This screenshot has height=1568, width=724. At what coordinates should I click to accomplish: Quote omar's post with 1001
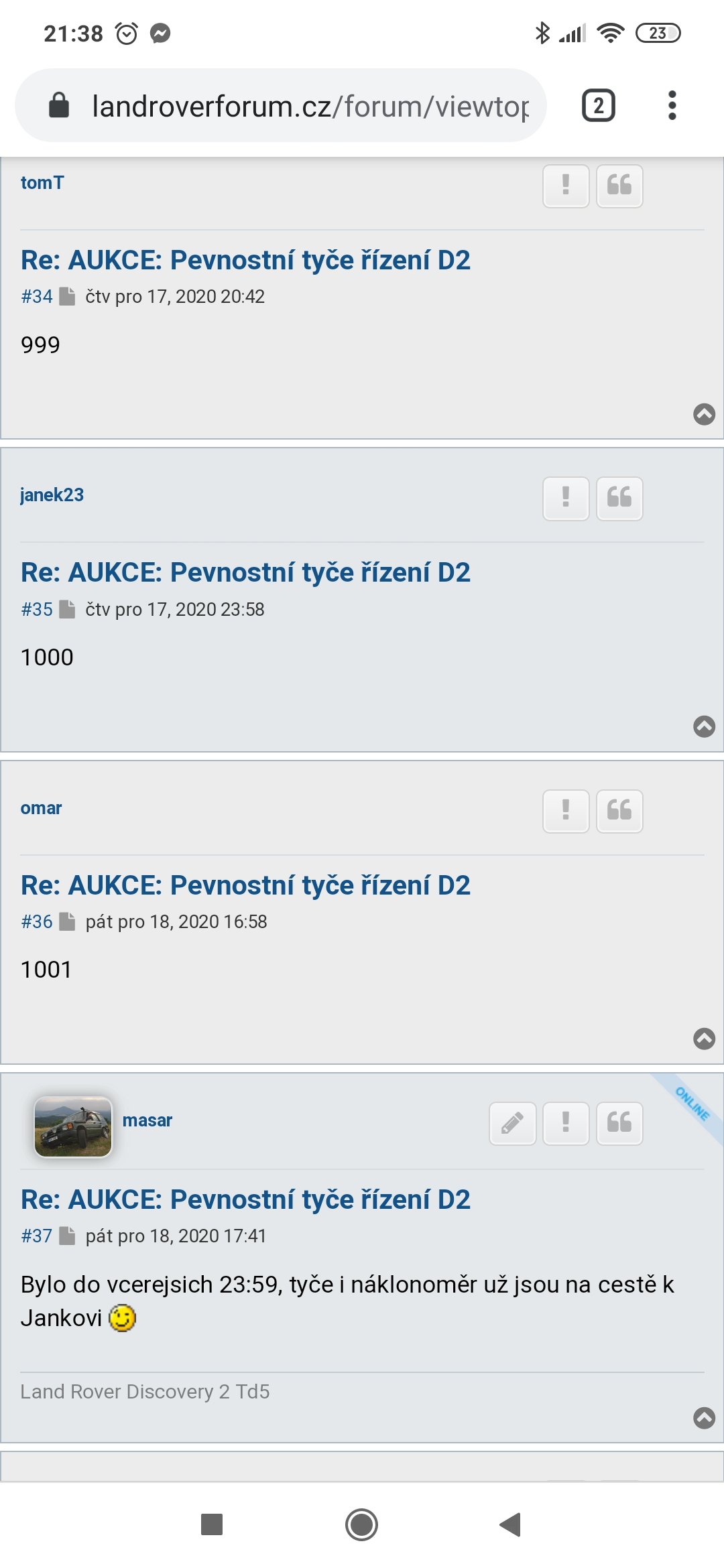619,811
